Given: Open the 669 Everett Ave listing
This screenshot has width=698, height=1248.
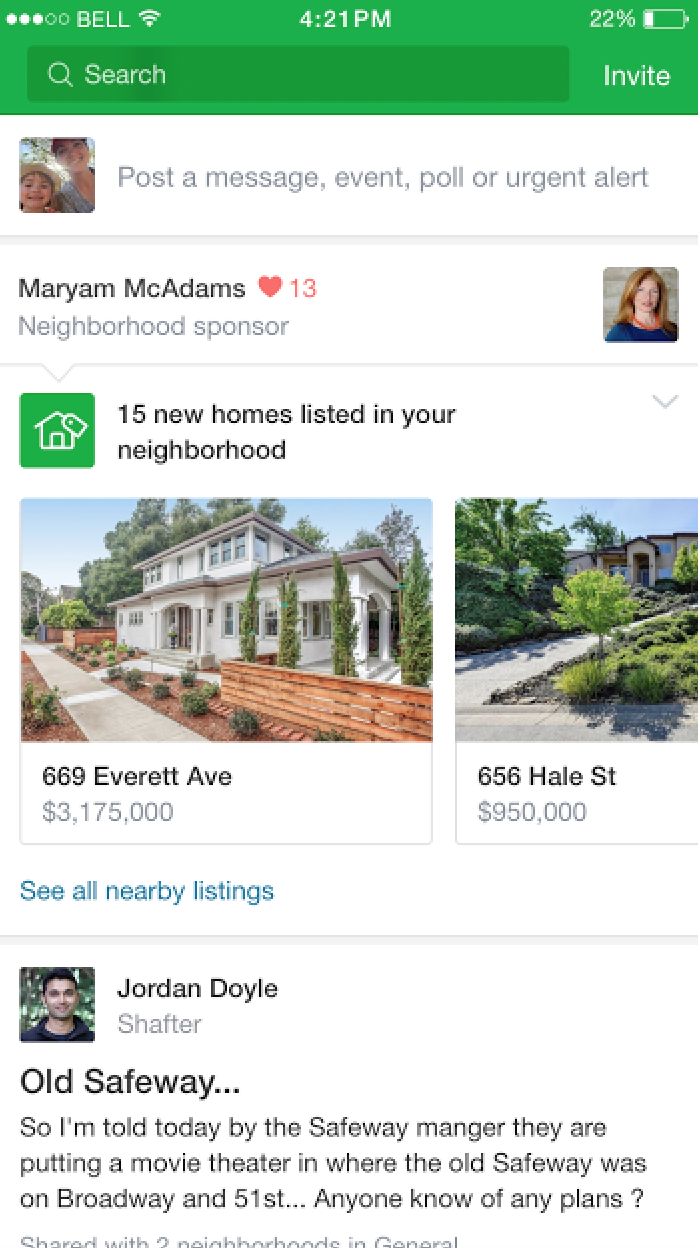Looking at the screenshot, I should pyautogui.click(x=226, y=670).
